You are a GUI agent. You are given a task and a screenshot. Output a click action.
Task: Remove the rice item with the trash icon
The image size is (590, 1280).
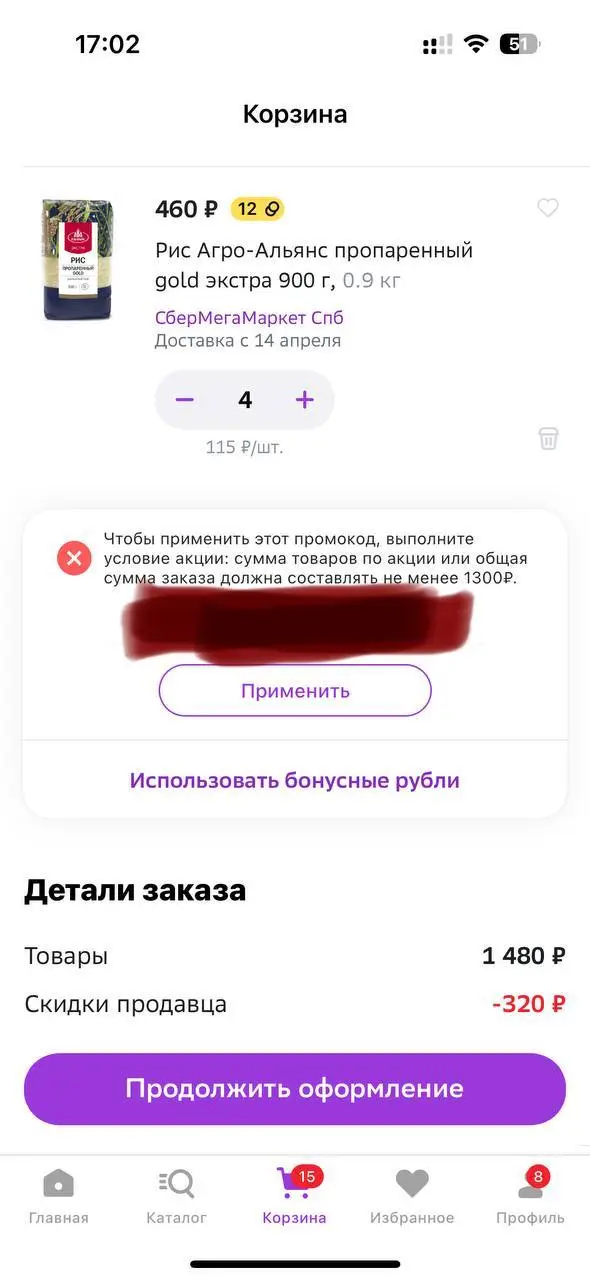click(548, 438)
